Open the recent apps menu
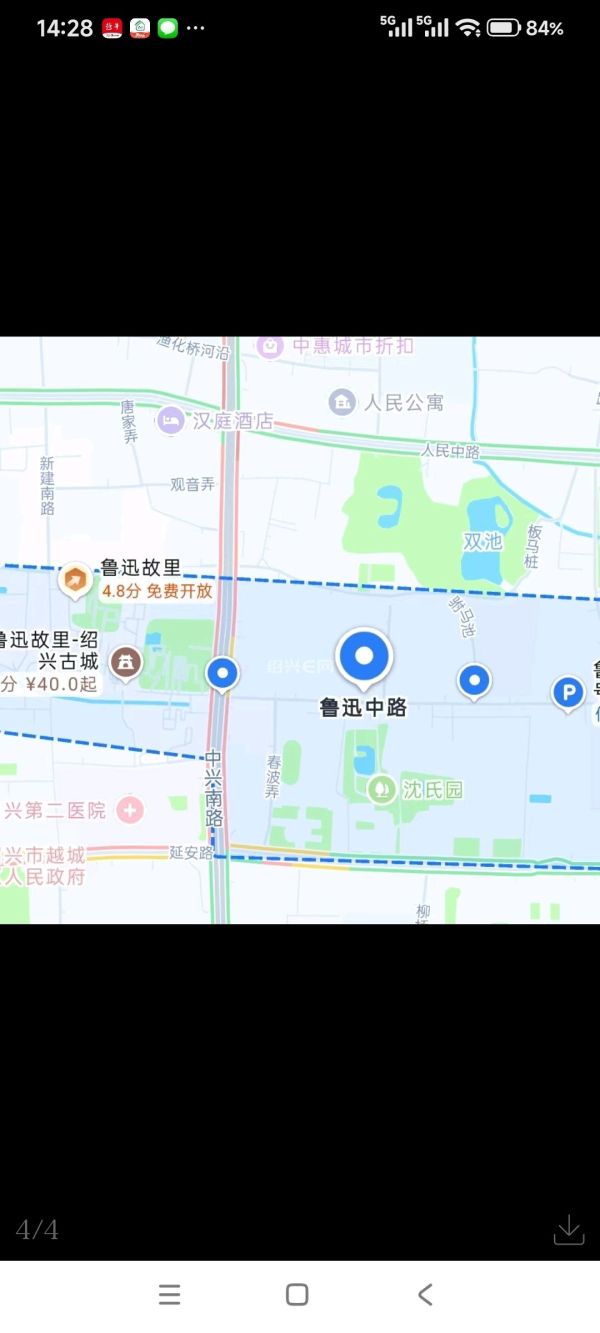 click(x=170, y=1295)
